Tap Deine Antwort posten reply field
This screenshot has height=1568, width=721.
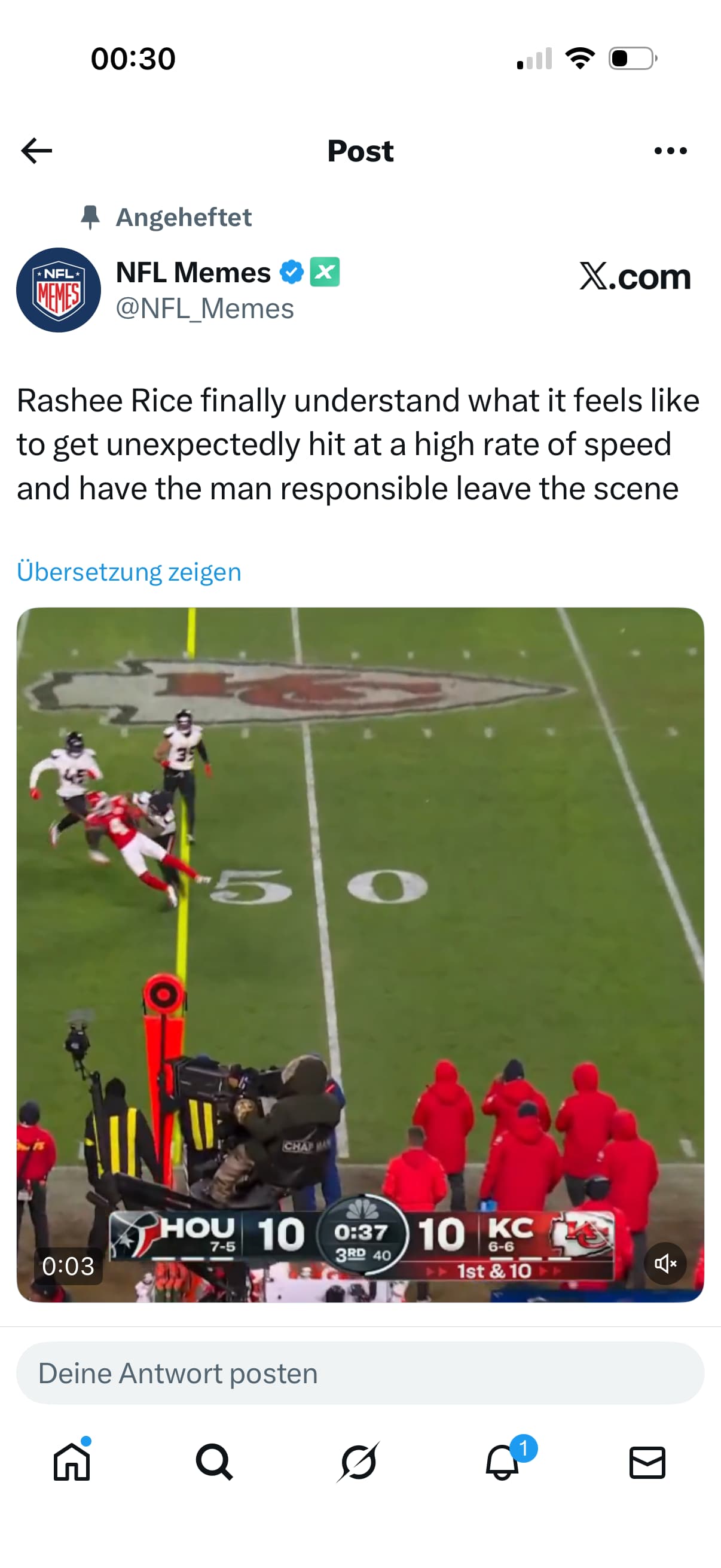(360, 1373)
